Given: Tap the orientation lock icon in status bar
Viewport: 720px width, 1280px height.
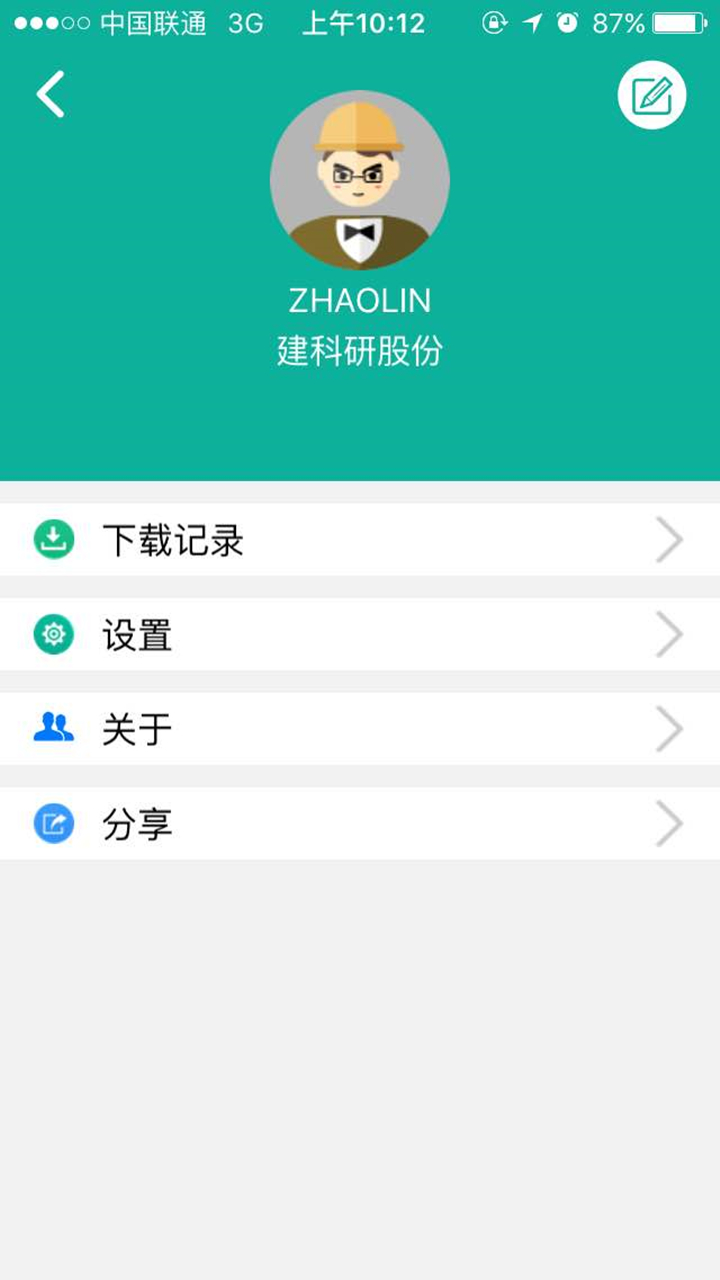Looking at the screenshot, I should (x=494, y=25).
